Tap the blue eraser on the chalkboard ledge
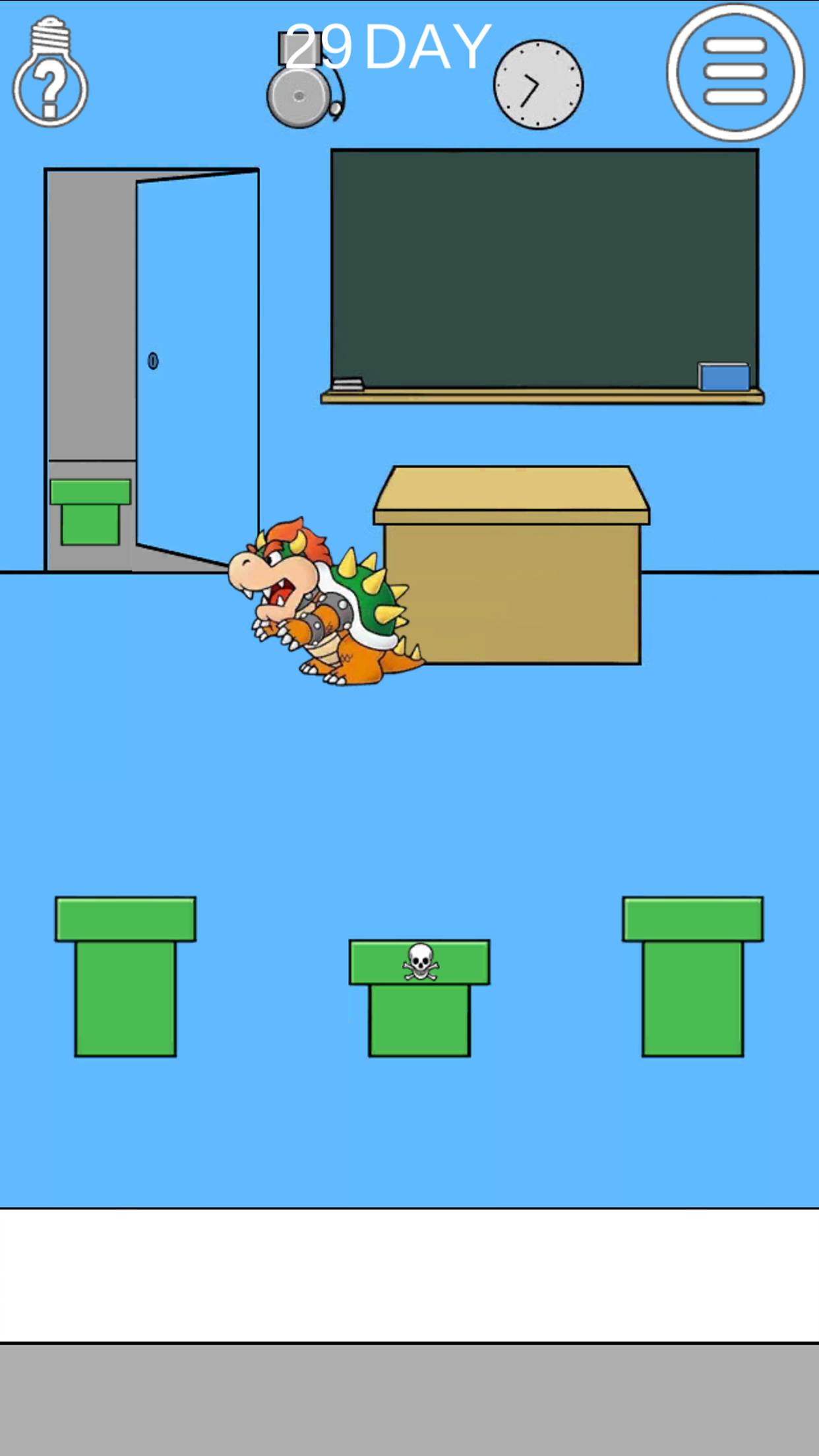 (x=724, y=377)
